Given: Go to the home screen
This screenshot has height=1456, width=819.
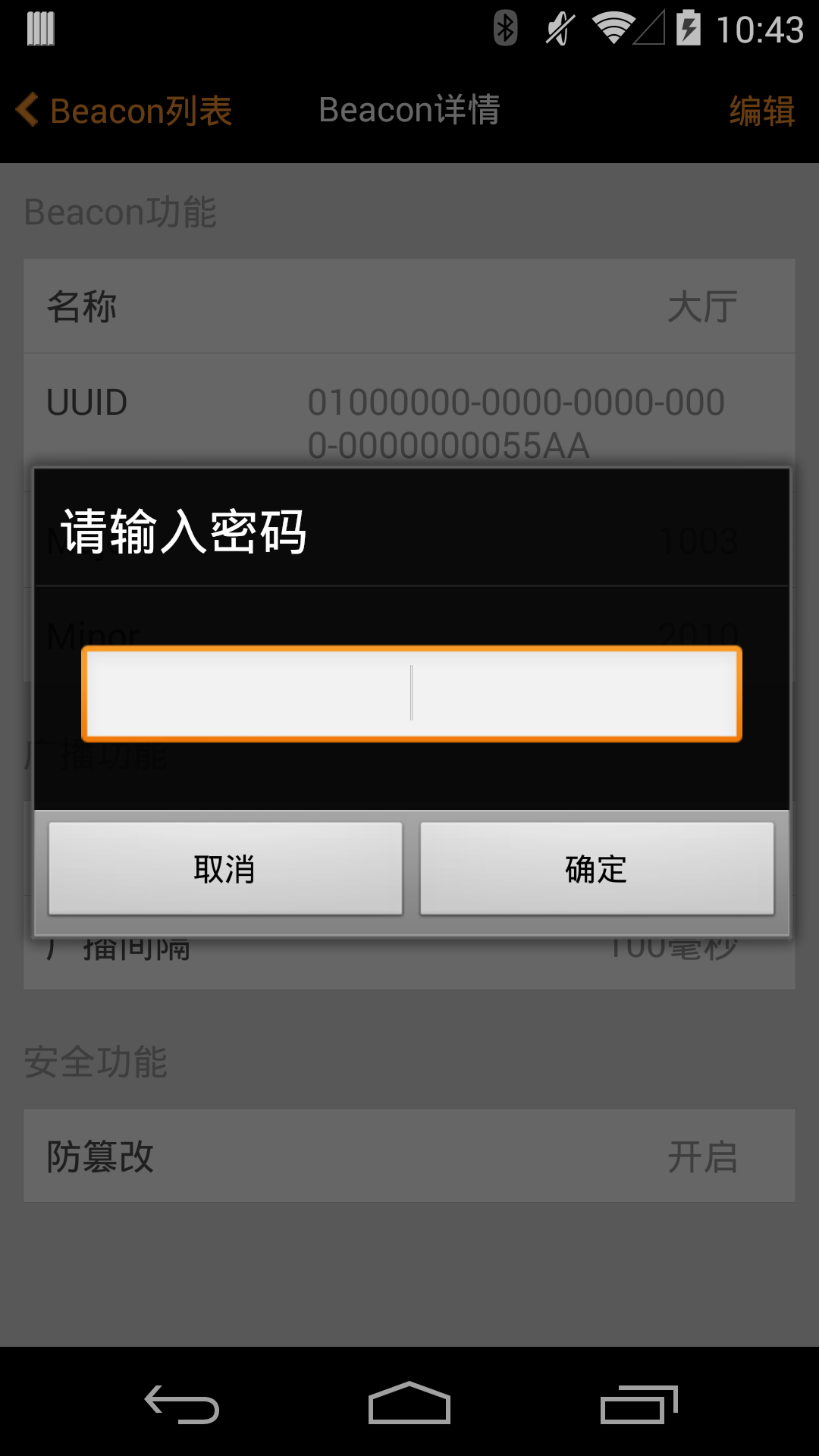Looking at the screenshot, I should pyautogui.click(x=409, y=1404).
